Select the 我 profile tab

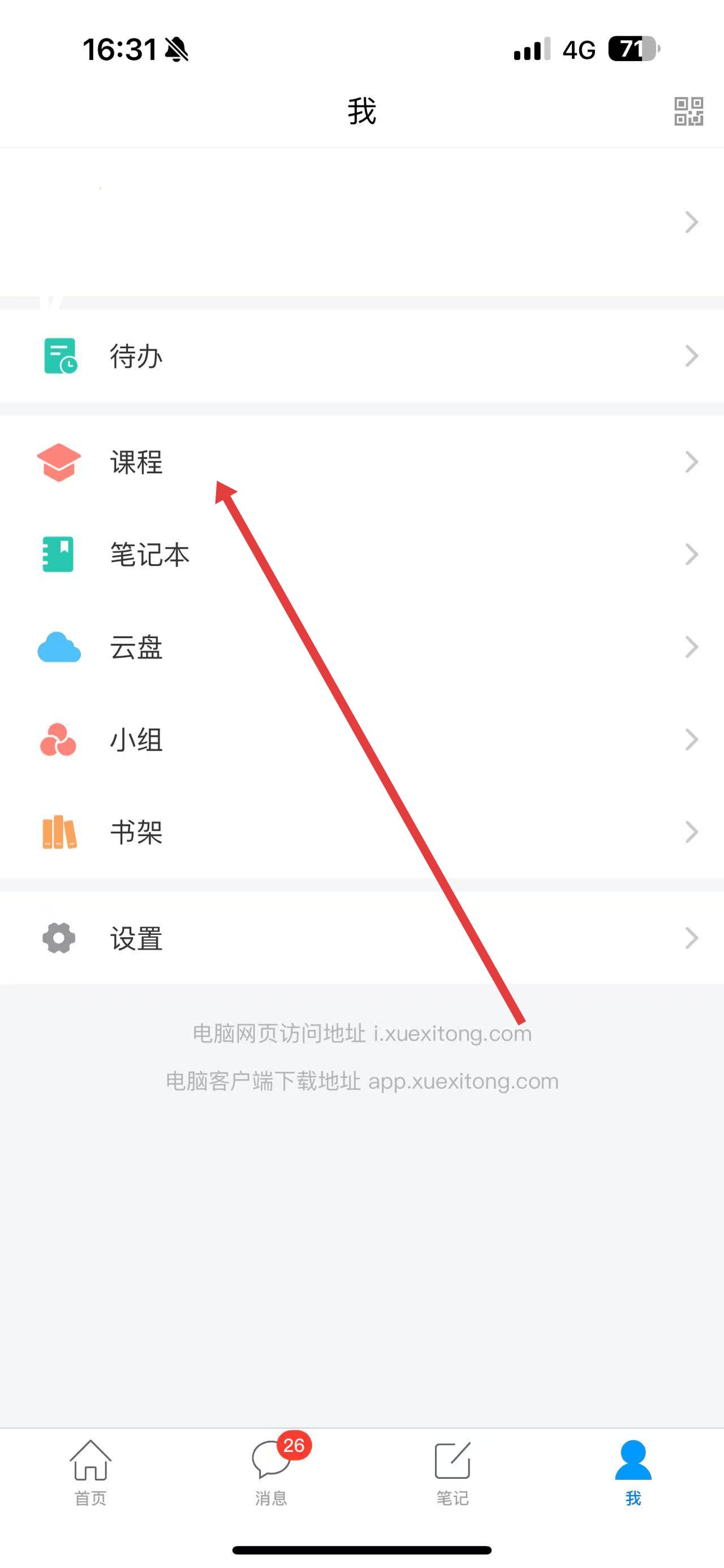click(633, 1472)
